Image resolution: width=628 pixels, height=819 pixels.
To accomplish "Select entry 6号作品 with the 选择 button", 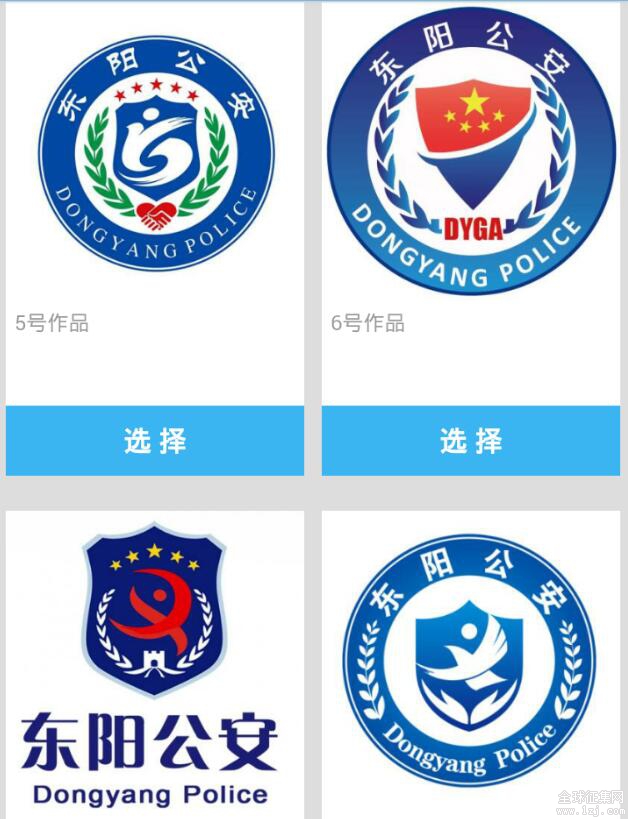I will point(470,440).
